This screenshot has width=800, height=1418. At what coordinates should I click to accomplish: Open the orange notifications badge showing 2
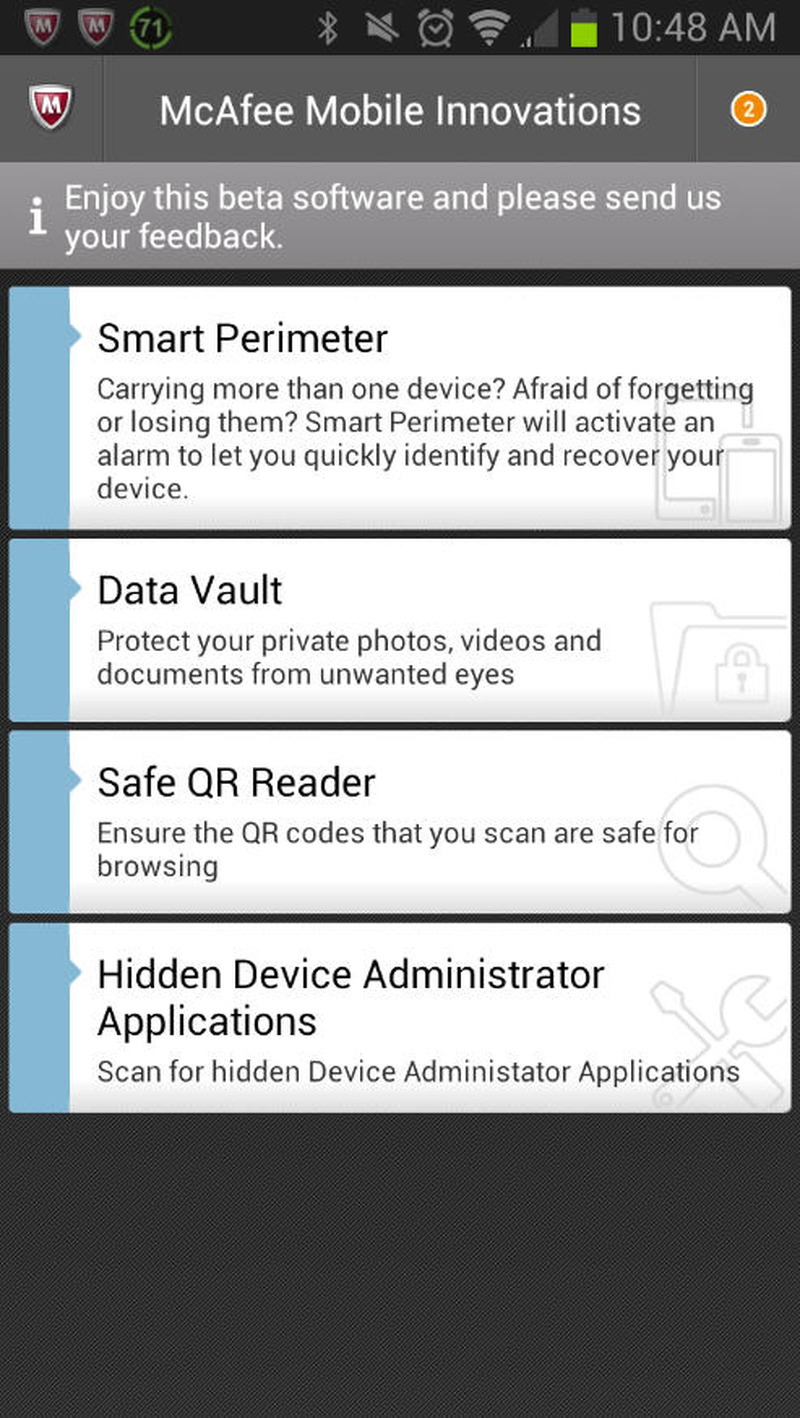pos(748,108)
